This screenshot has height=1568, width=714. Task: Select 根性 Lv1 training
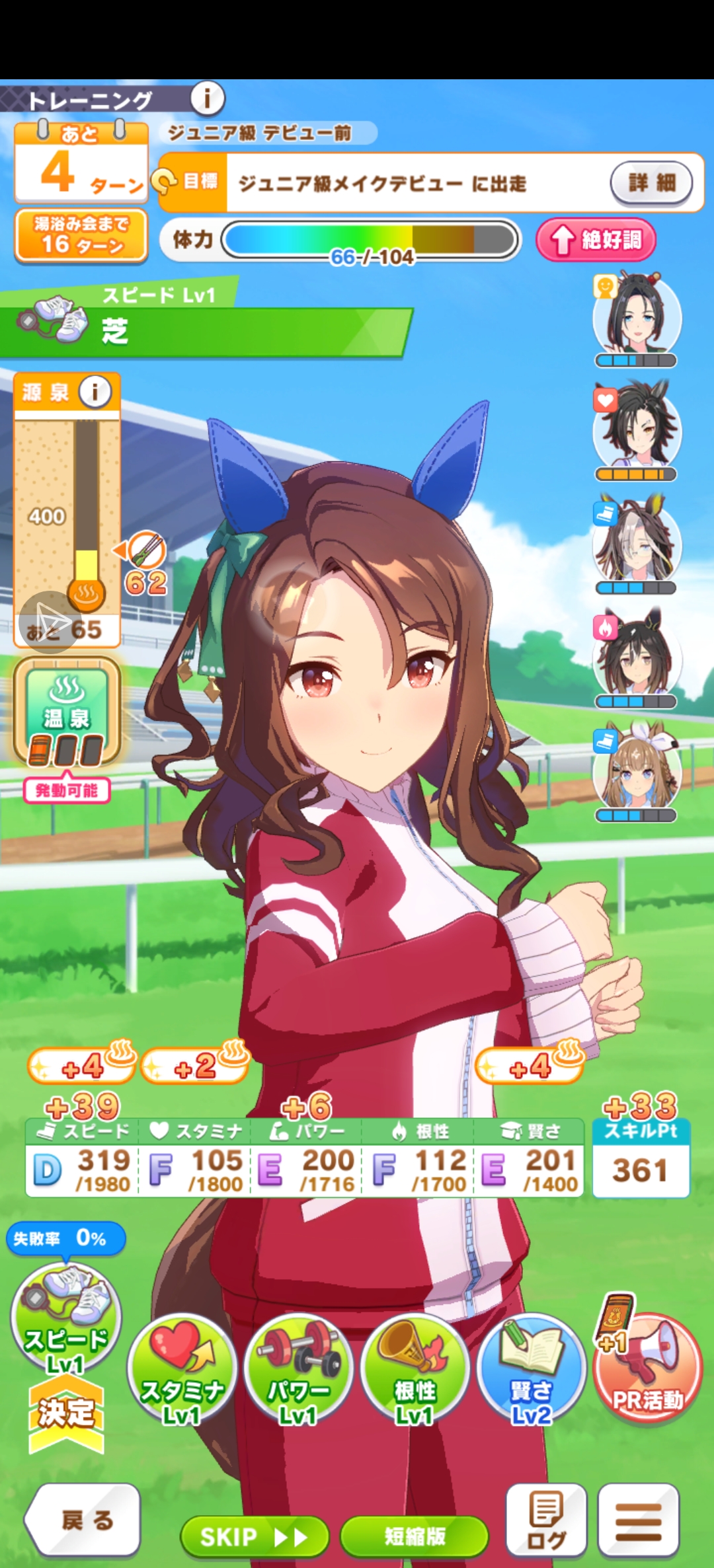[415, 1369]
